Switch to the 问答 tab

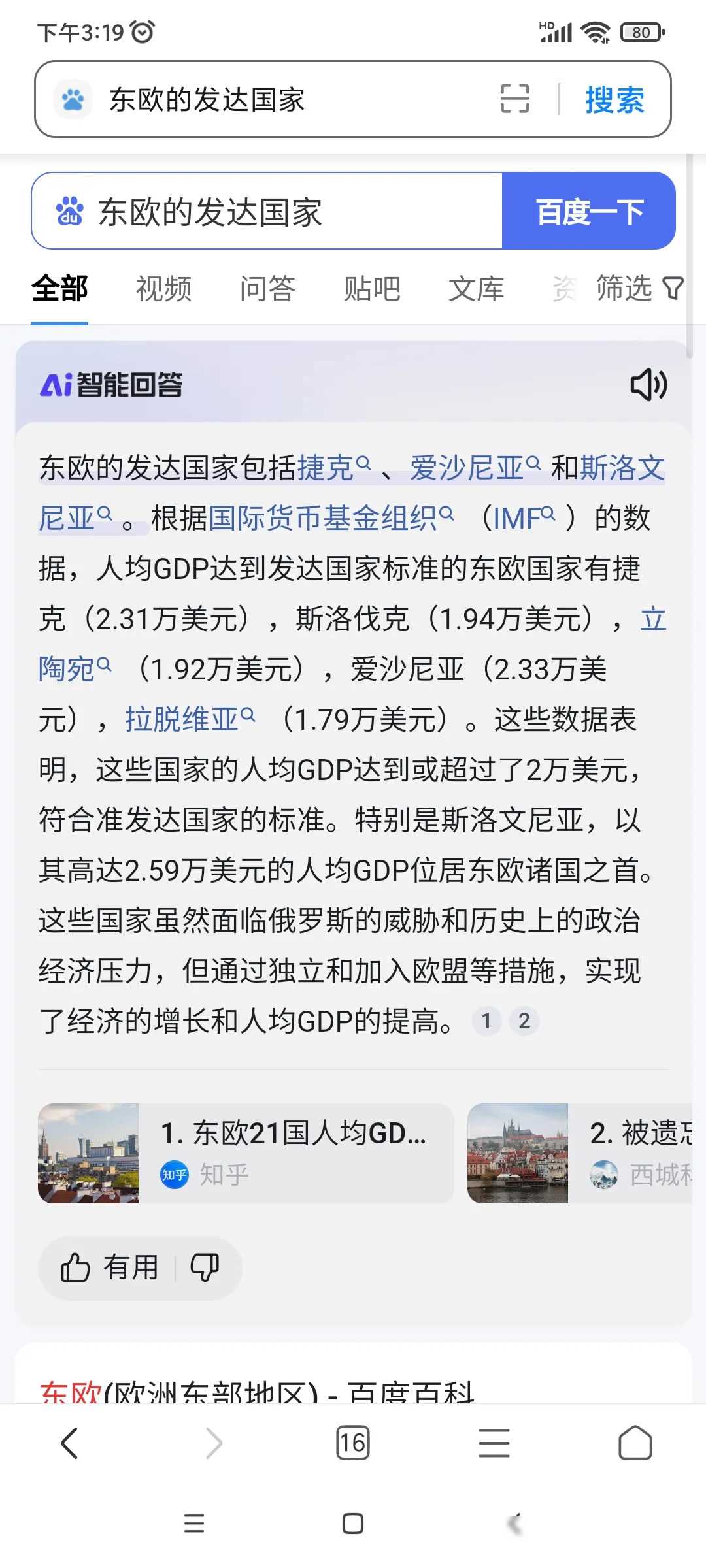pos(267,288)
